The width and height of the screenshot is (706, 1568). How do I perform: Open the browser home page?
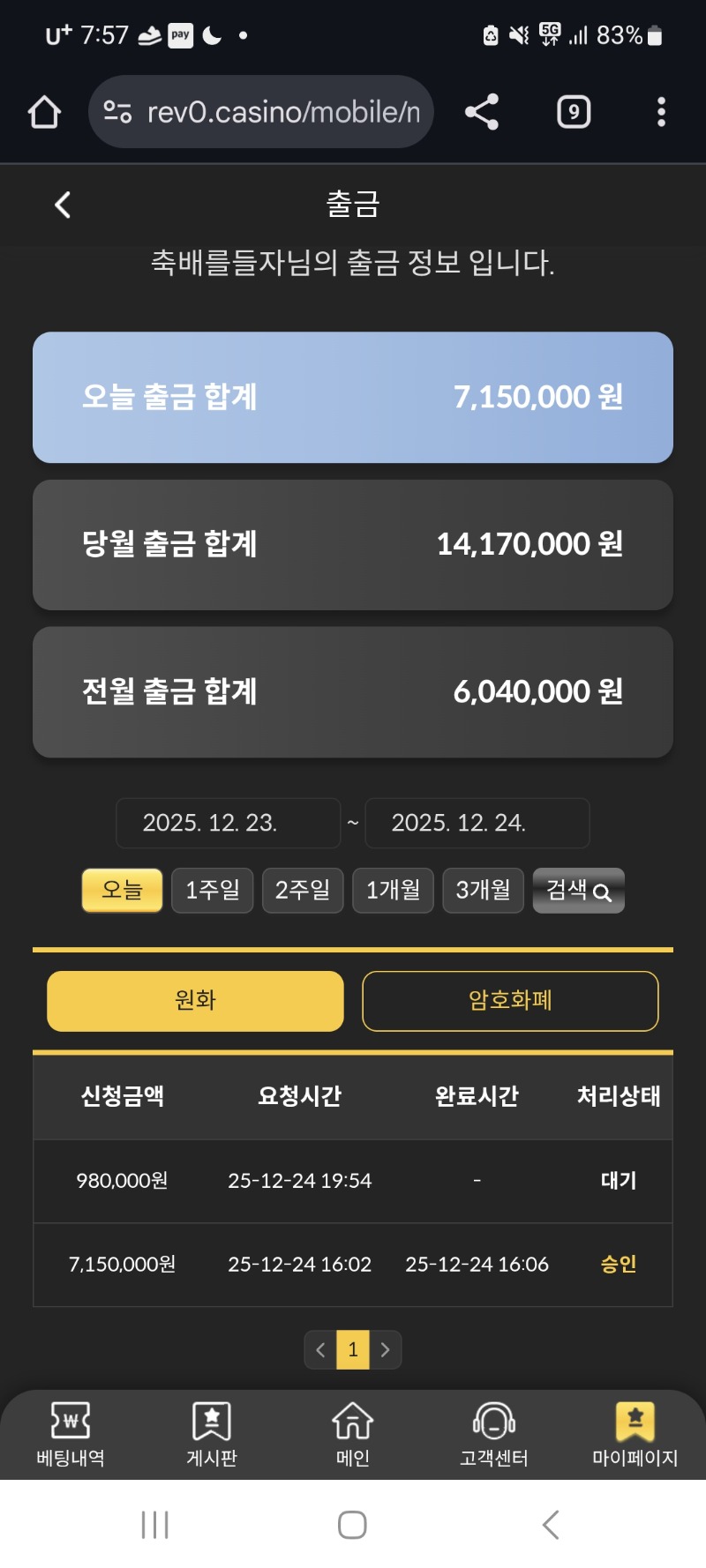(44, 112)
